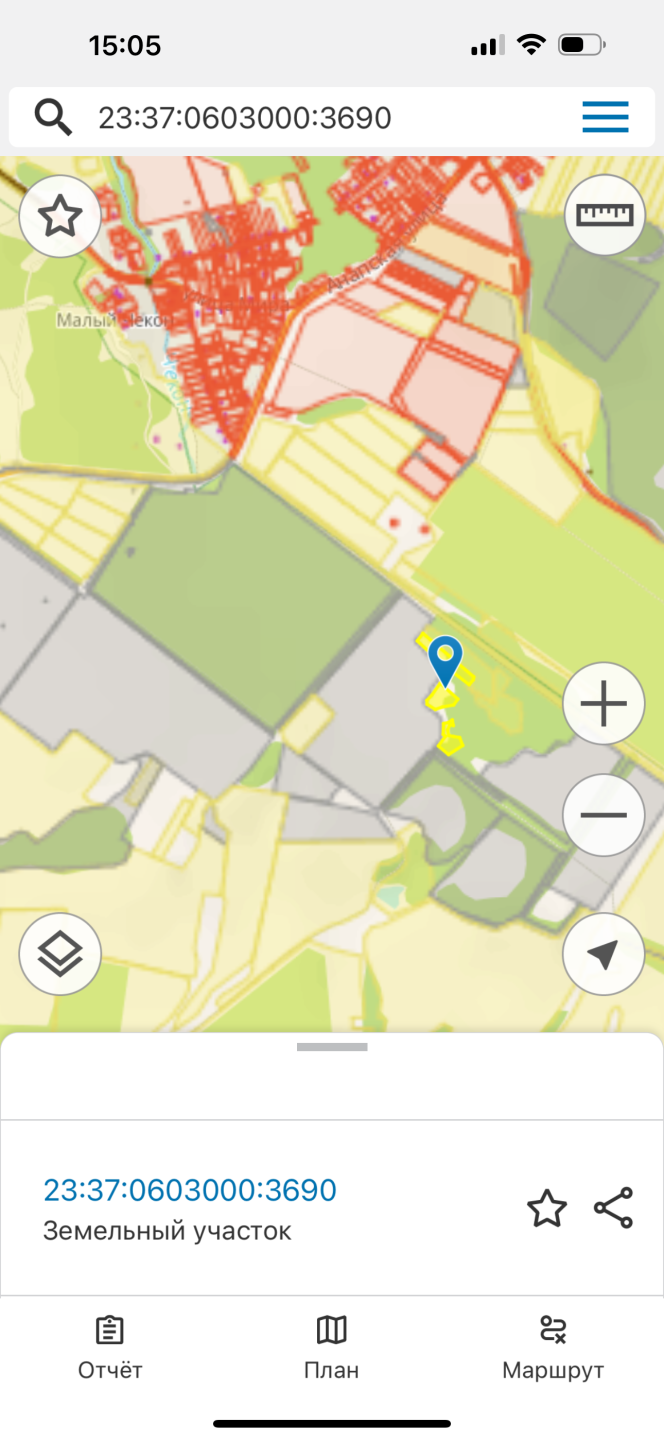Zoom in the map
Screen dimensions: 664x1440
click(x=604, y=704)
